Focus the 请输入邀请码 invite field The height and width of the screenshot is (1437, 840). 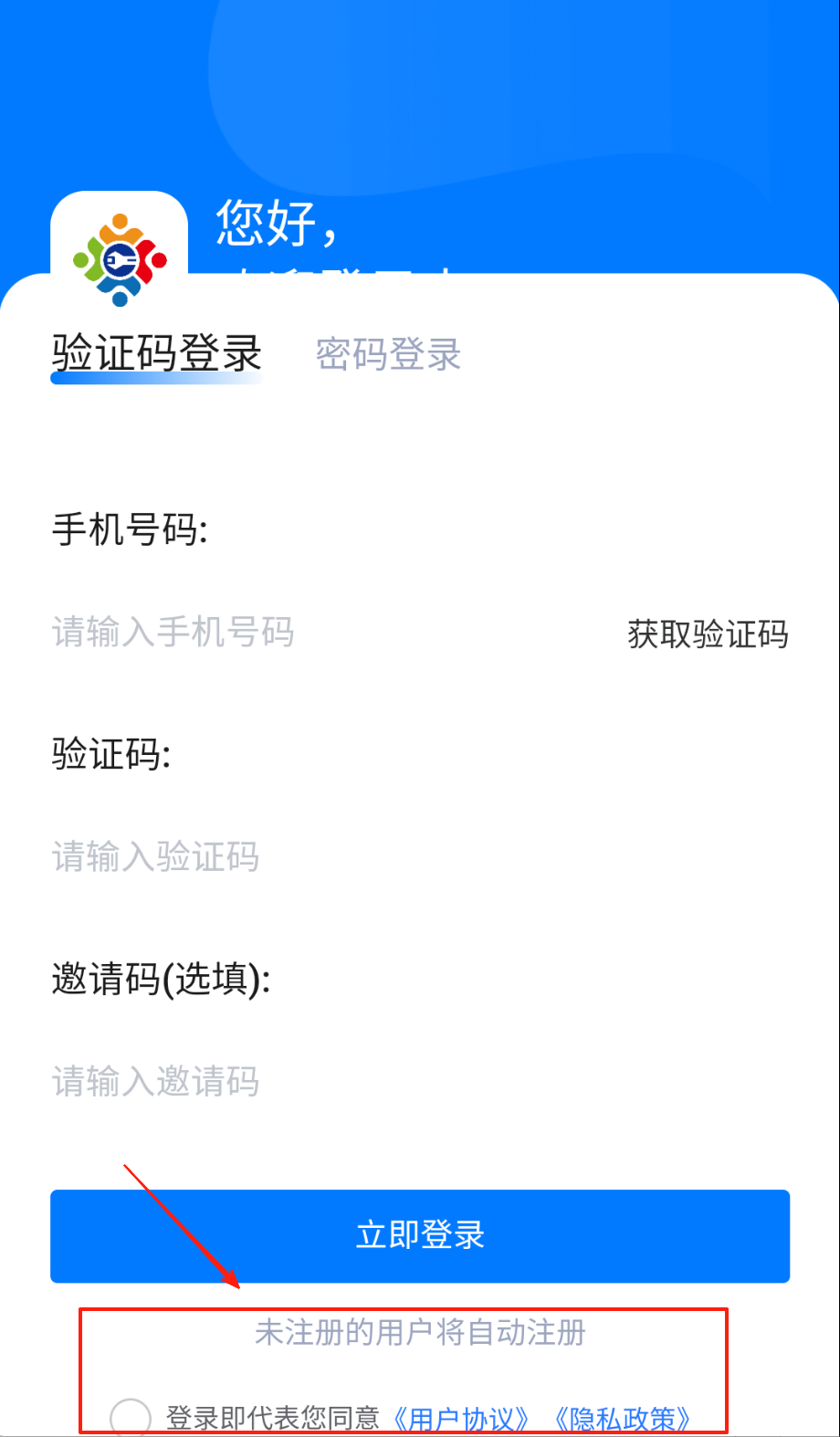click(365, 1082)
